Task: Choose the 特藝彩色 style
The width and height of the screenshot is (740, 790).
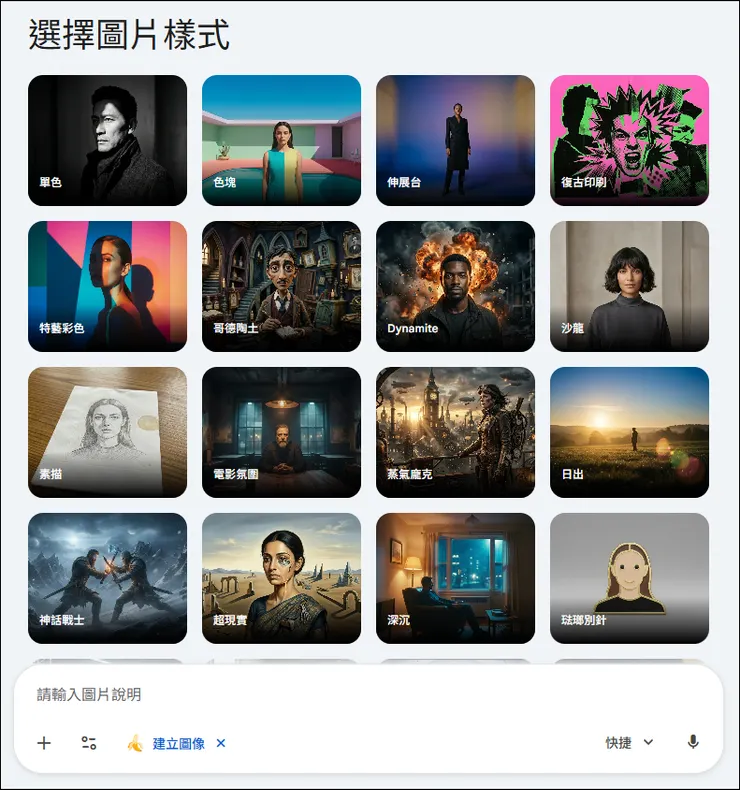Action: 107,286
